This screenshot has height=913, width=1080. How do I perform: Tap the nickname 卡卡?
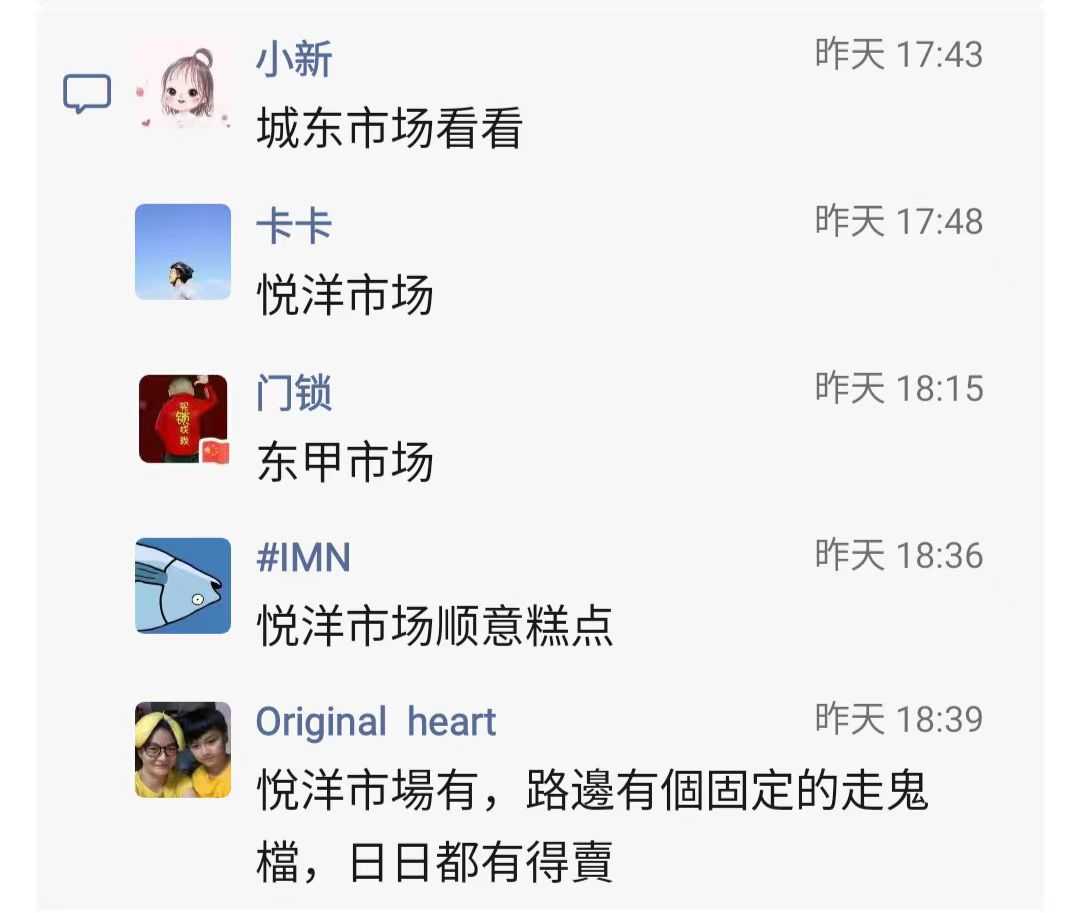(x=293, y=227)
